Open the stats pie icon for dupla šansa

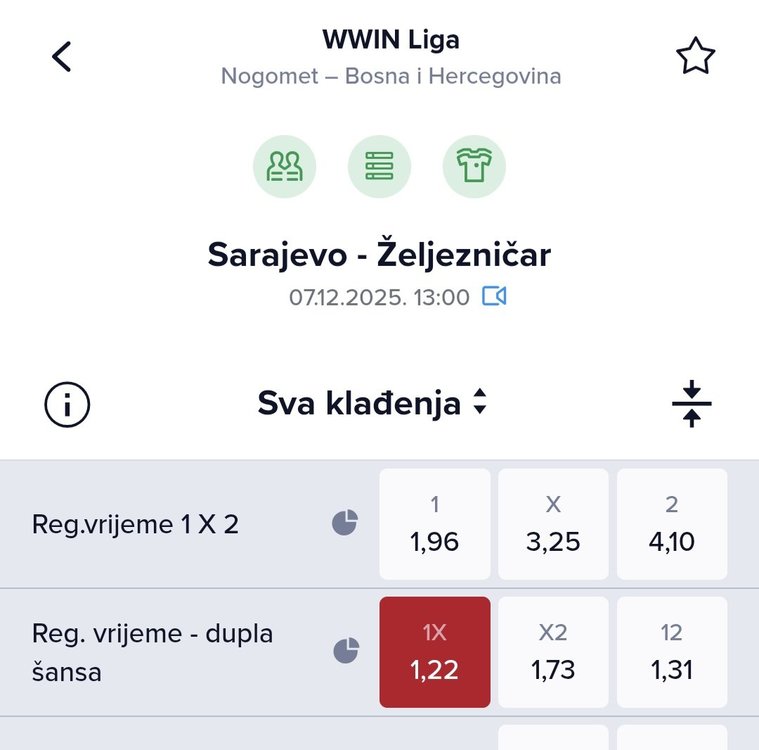pos(345,651)
